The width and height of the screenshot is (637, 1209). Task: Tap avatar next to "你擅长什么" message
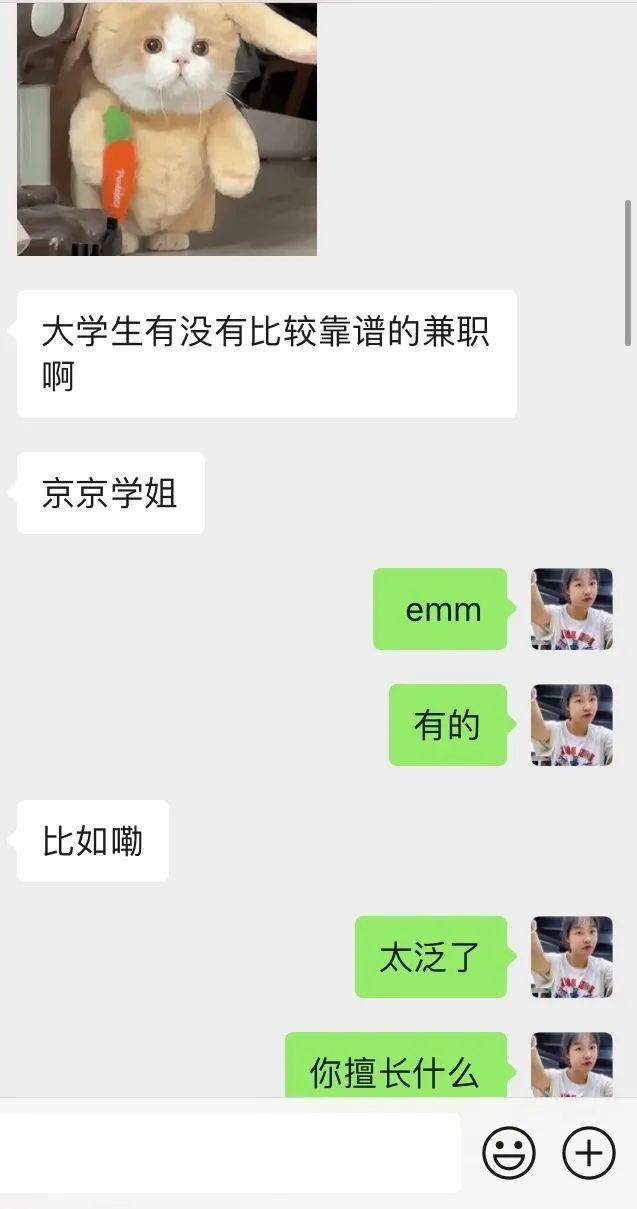(x=572, y=1066)
